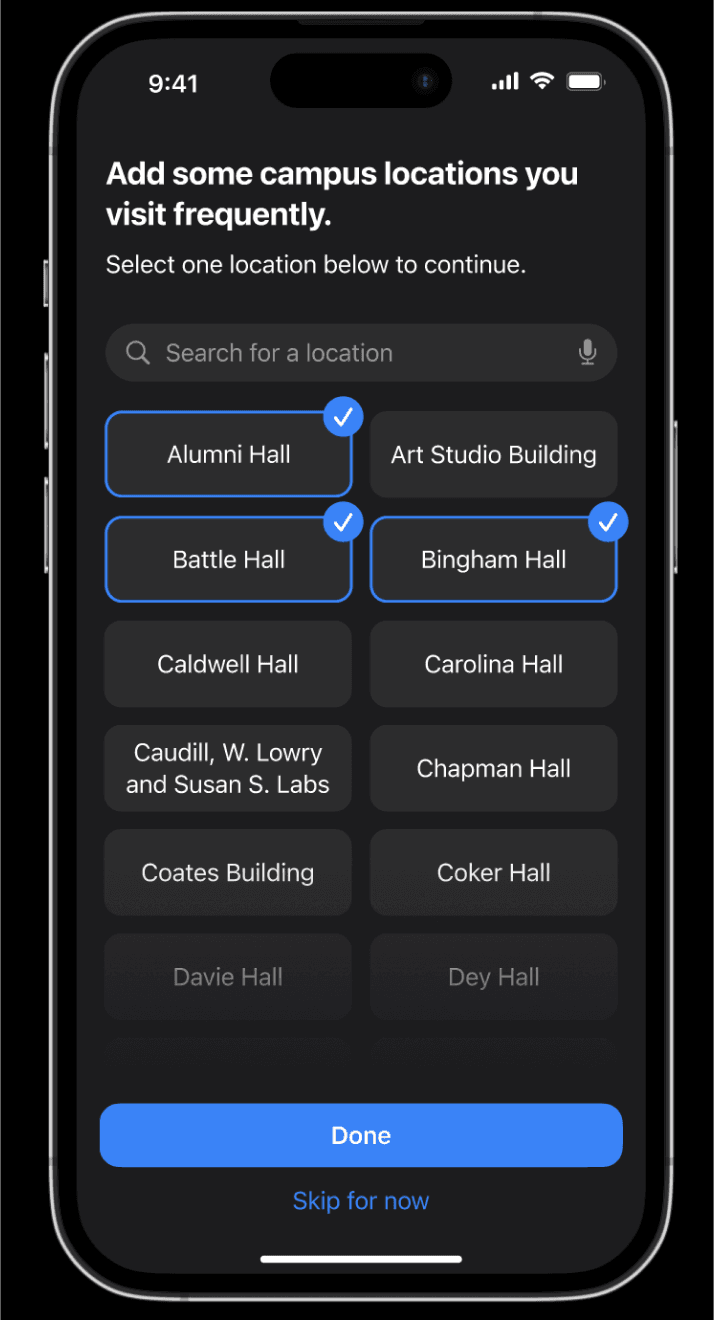Select Davie Hall
The image size is (714, 1320).
point(228,977)
